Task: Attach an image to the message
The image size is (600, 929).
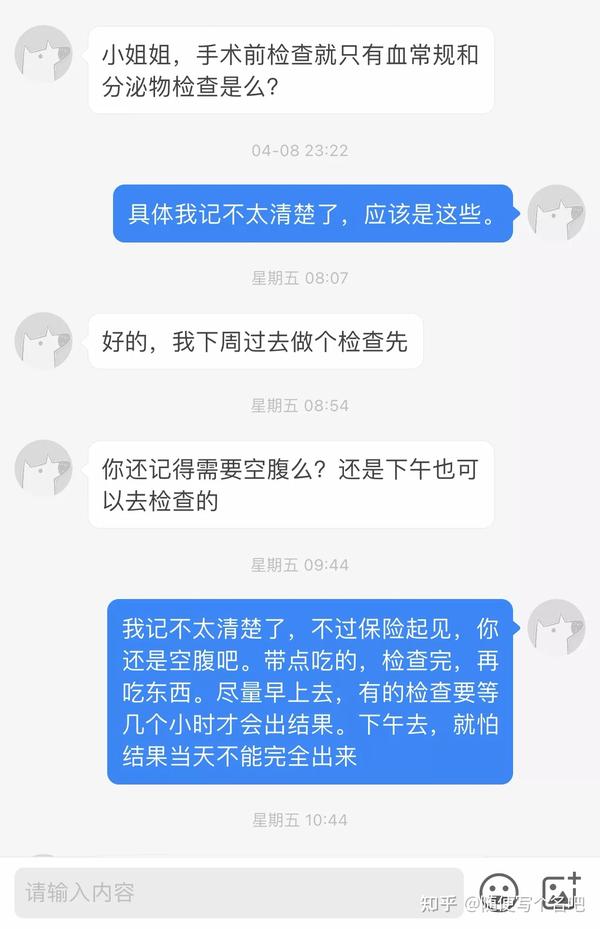Action: pyautogui.click(x=560, y=890)
